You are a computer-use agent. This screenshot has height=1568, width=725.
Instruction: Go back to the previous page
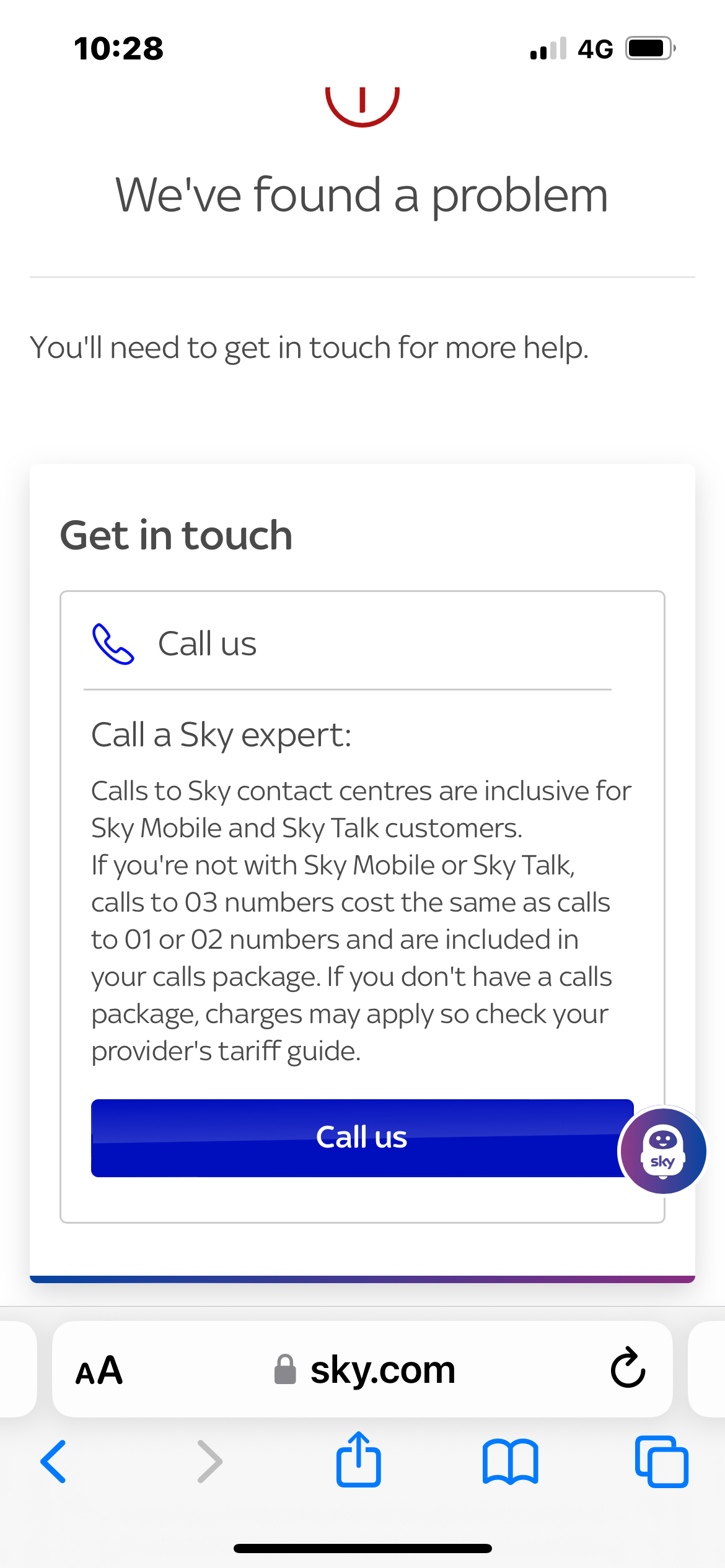pyautogui.click(x=53, y=1461)
